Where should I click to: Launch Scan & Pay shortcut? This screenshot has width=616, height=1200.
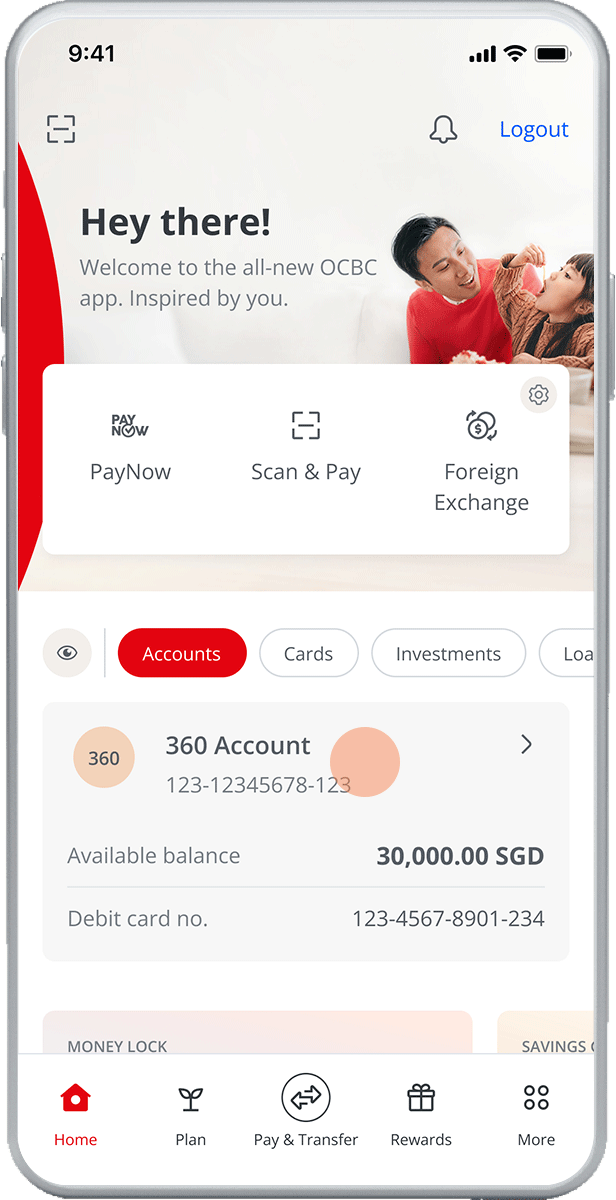tap(306, 447)
